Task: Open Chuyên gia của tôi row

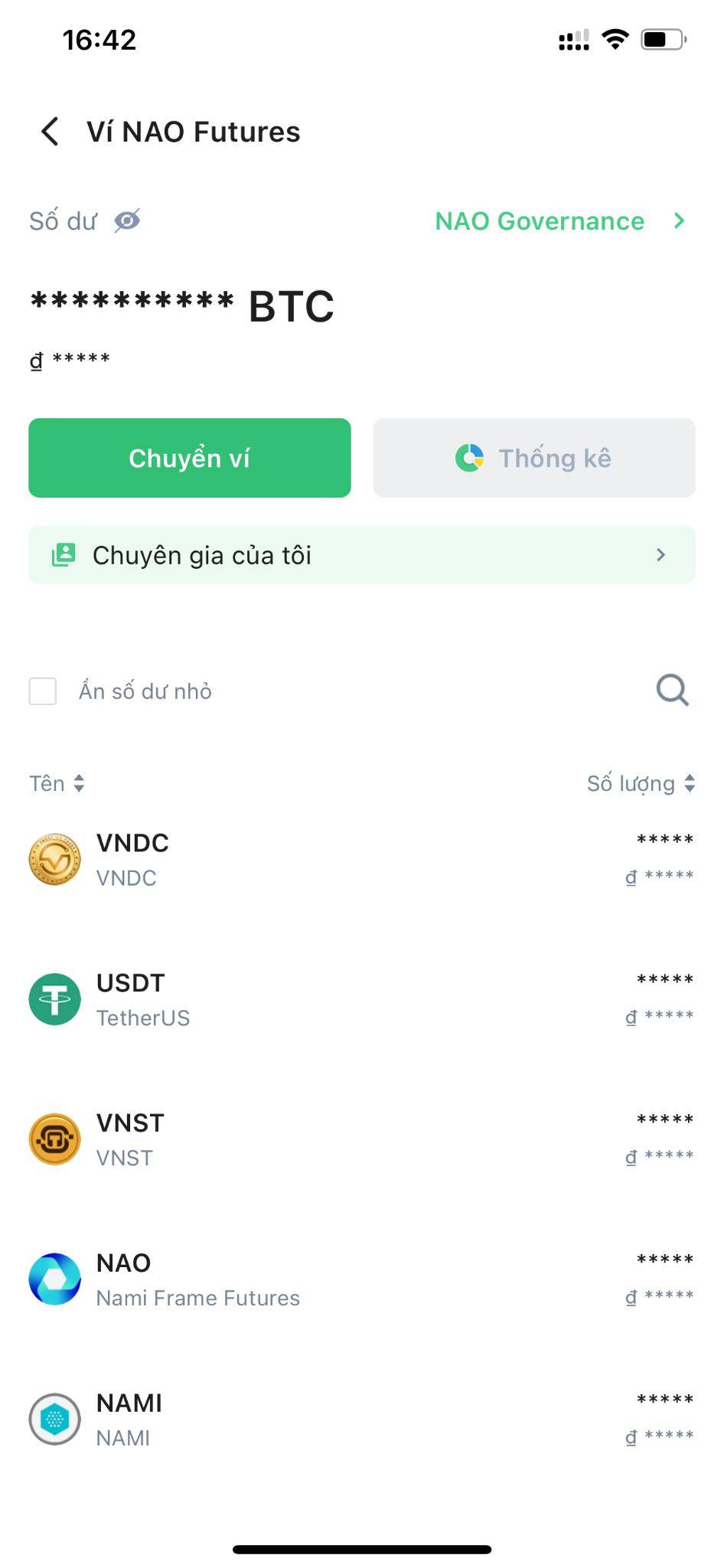Action: (x=362, y=555)
